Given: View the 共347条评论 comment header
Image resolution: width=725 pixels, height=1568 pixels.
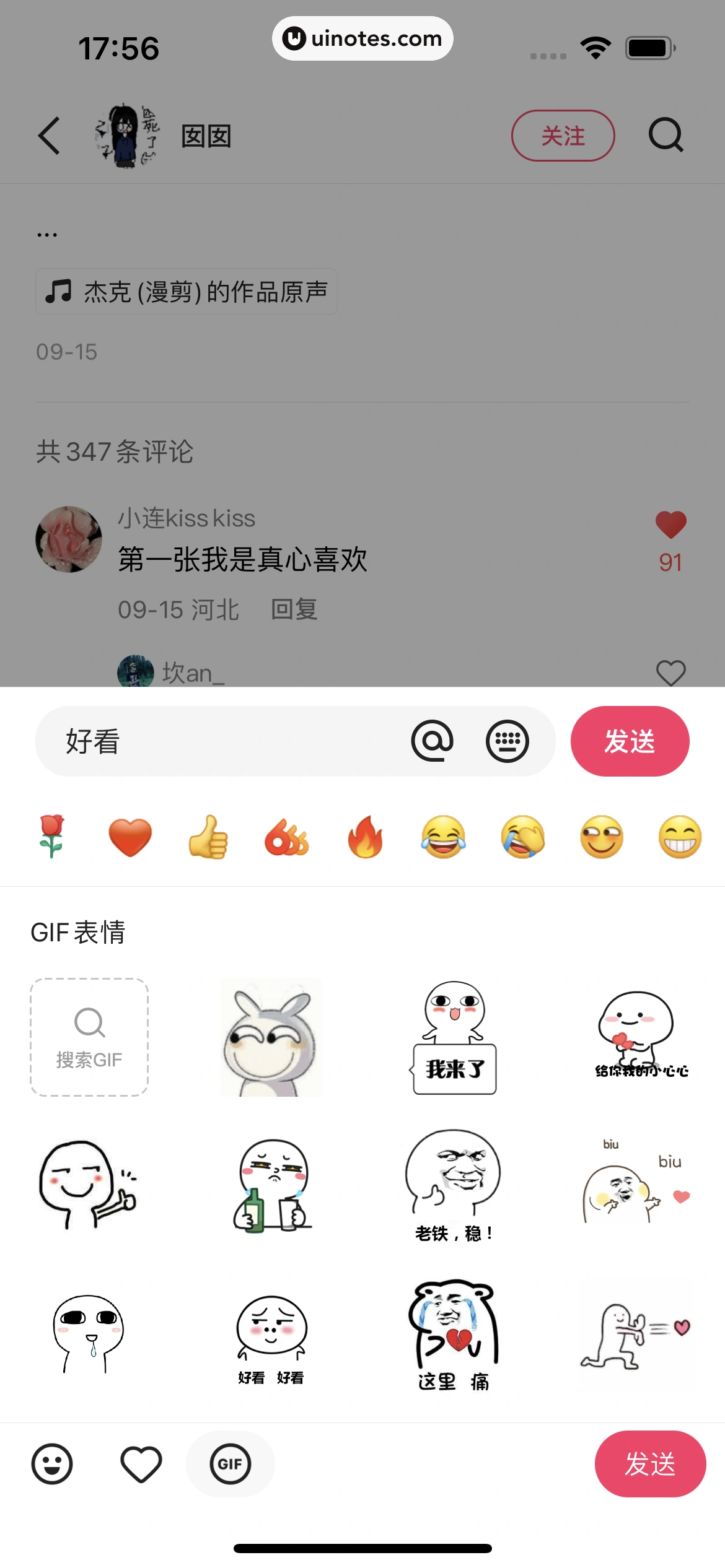Looking at the screenshot, I should [113, 452].
